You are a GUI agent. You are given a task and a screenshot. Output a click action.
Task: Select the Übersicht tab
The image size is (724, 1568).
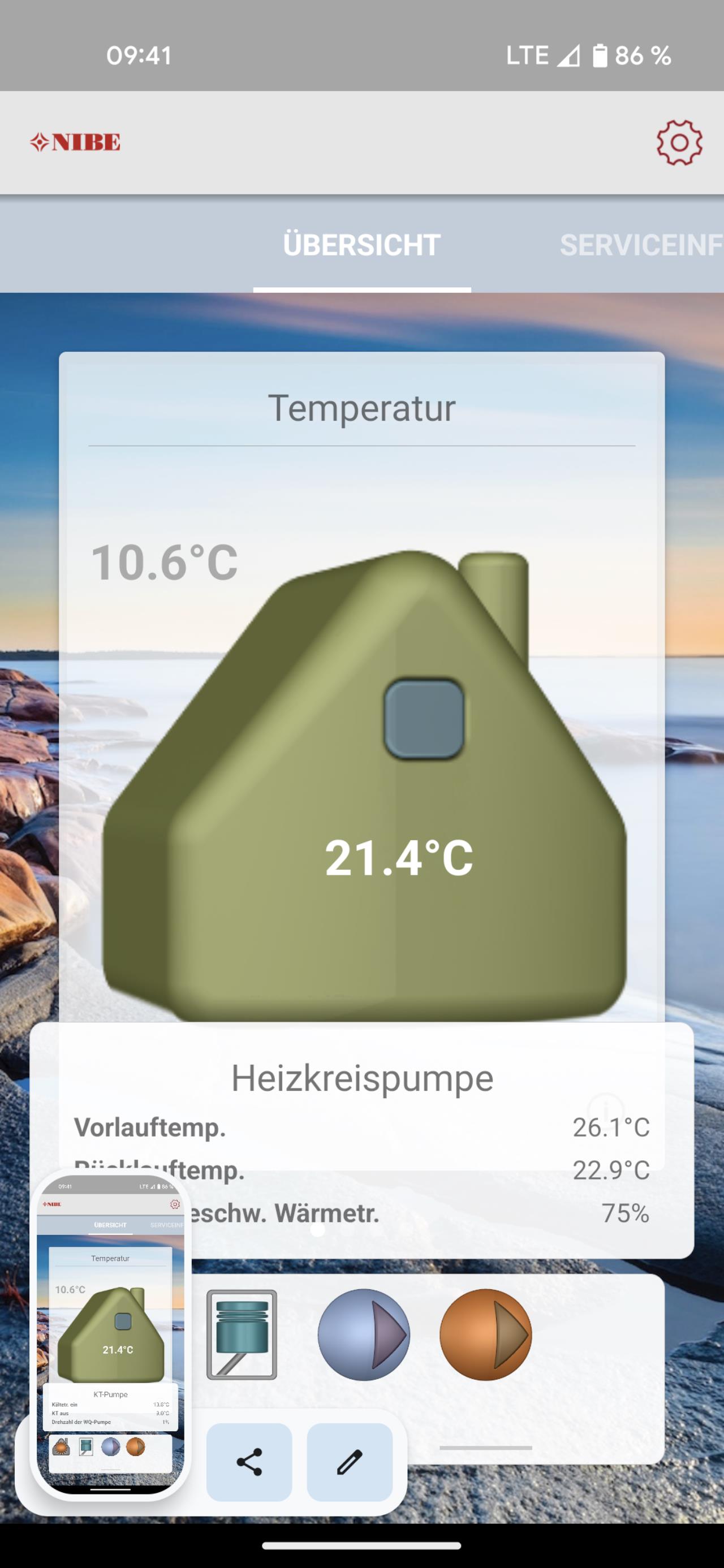point(361,245)
